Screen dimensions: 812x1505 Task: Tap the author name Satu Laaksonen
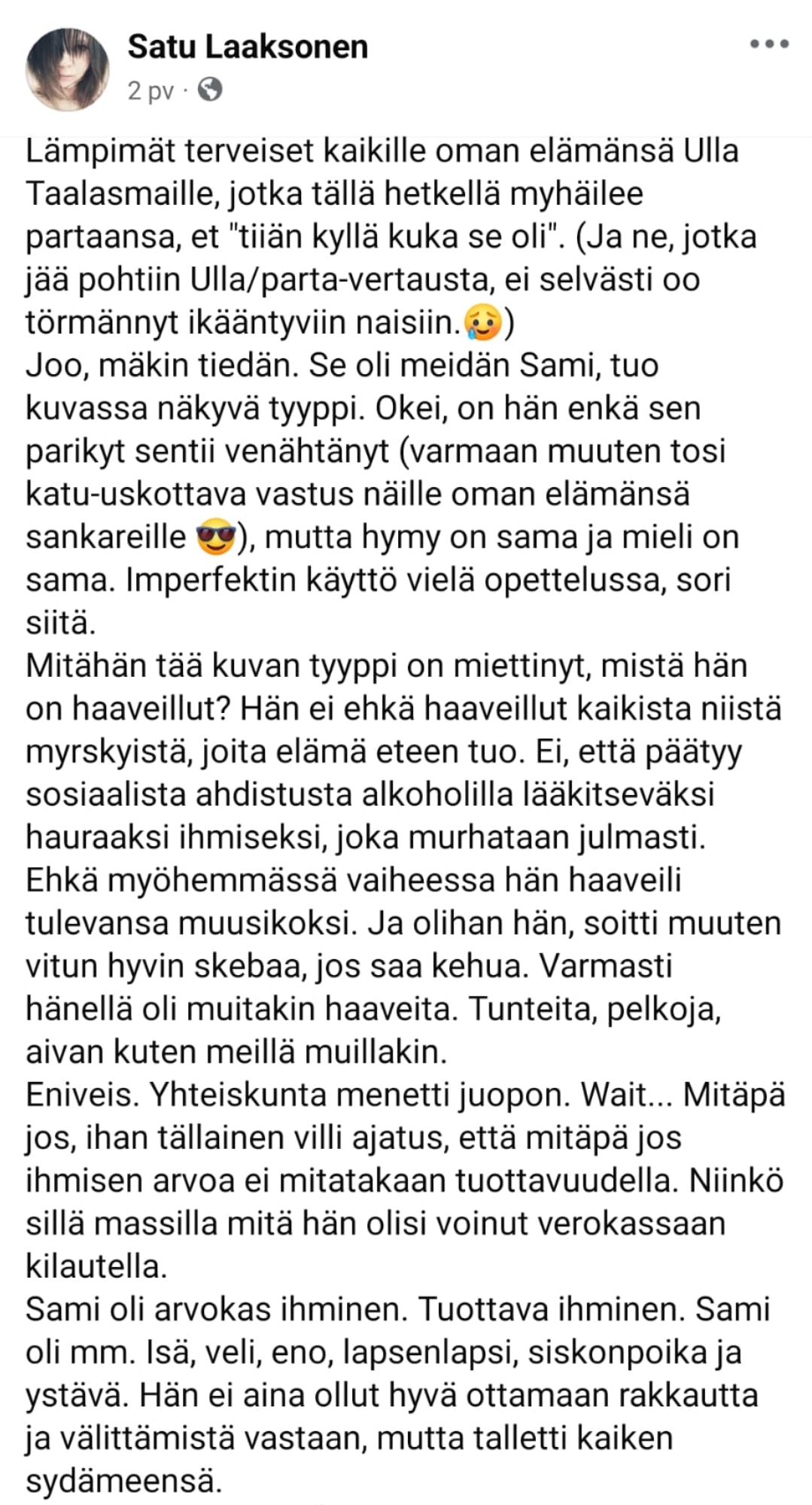[248, 47]
